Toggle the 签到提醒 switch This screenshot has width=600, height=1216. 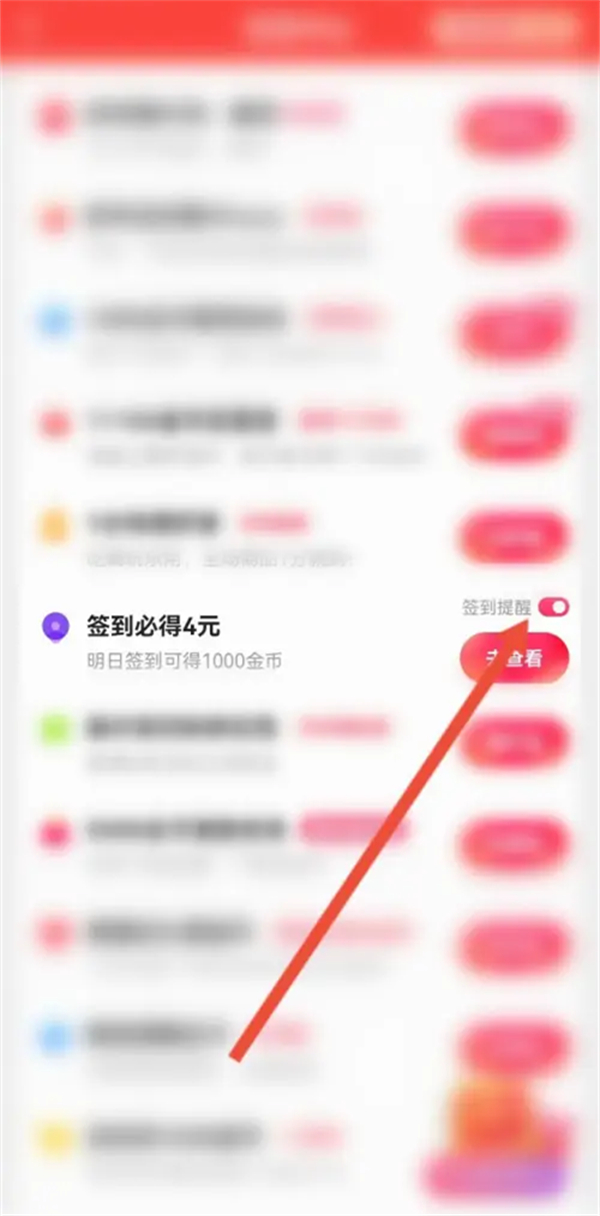pyautogui.click(x=553, y=606)
